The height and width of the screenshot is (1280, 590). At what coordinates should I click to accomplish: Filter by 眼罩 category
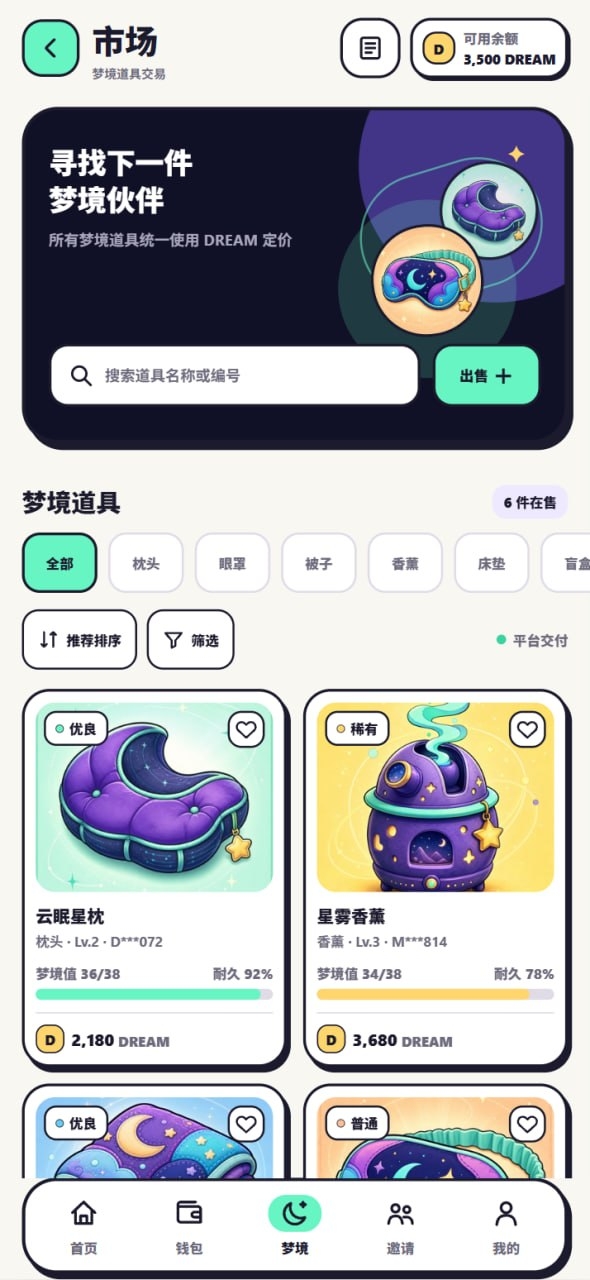tap(232, 563)
